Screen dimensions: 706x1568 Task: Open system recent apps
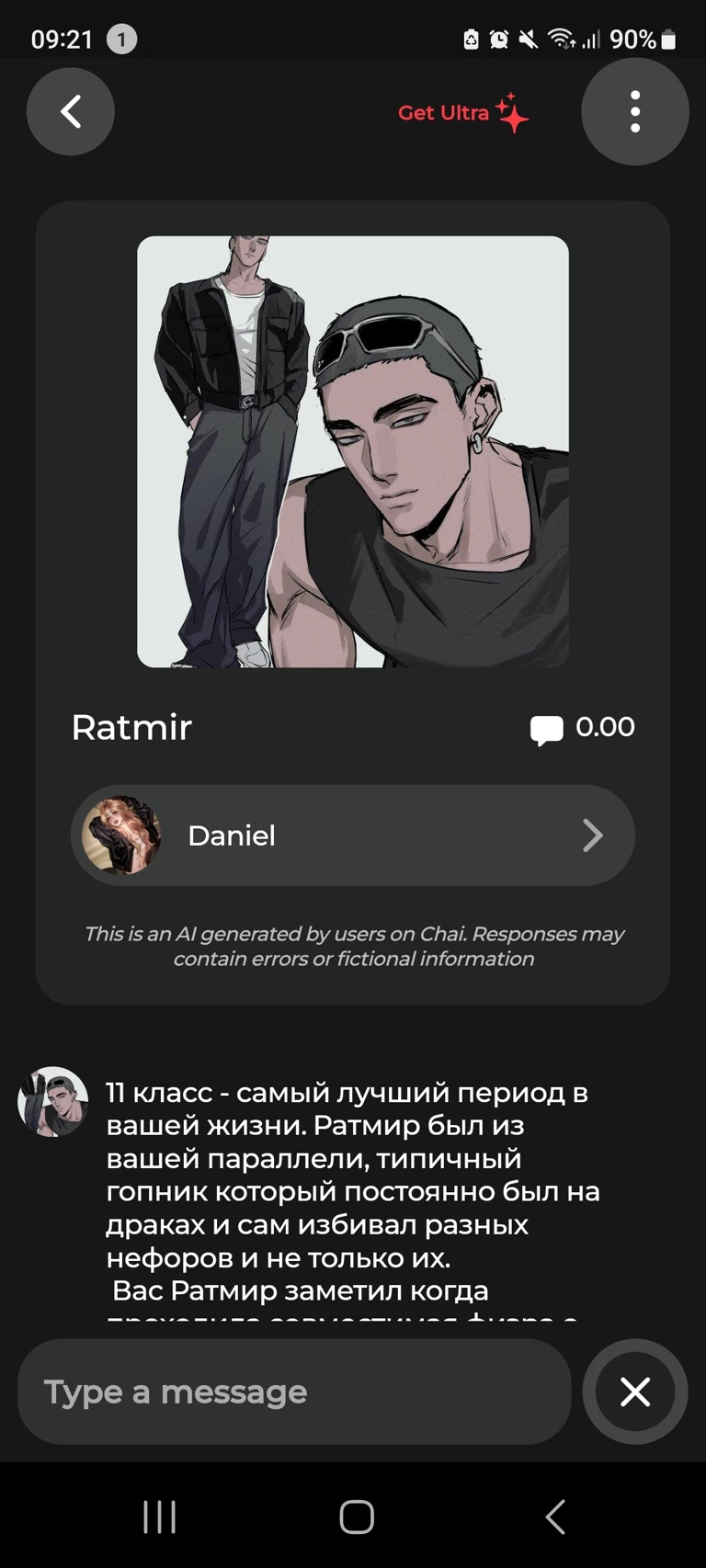click(x=160, y=1517)
